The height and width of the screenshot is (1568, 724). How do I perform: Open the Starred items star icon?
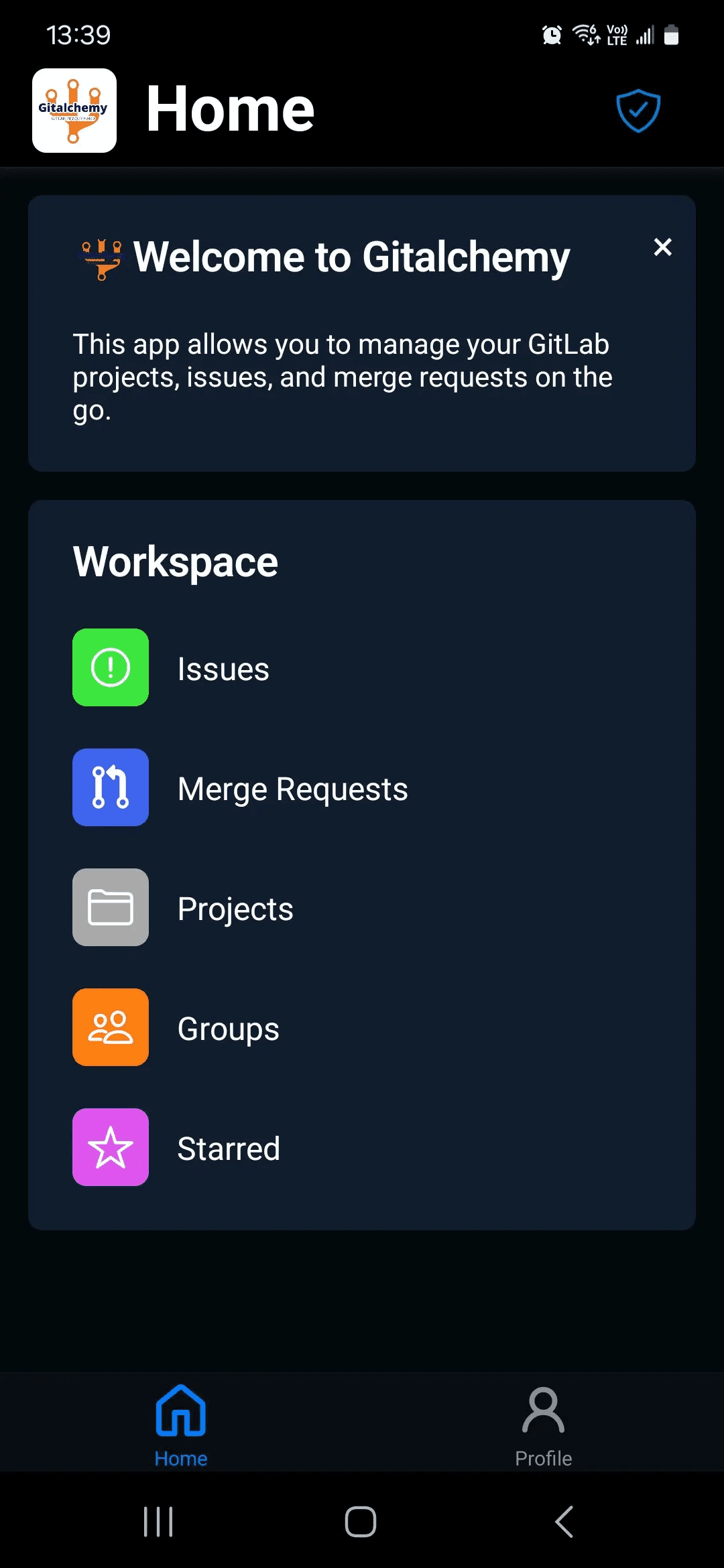[110, 1147]
